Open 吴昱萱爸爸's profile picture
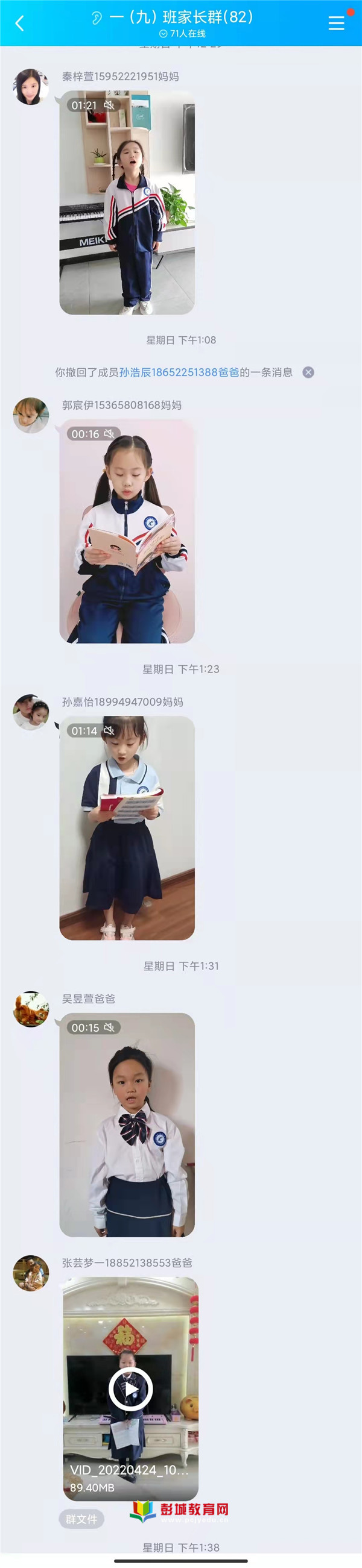The image size is (362, 1568). coord(31,1009)
